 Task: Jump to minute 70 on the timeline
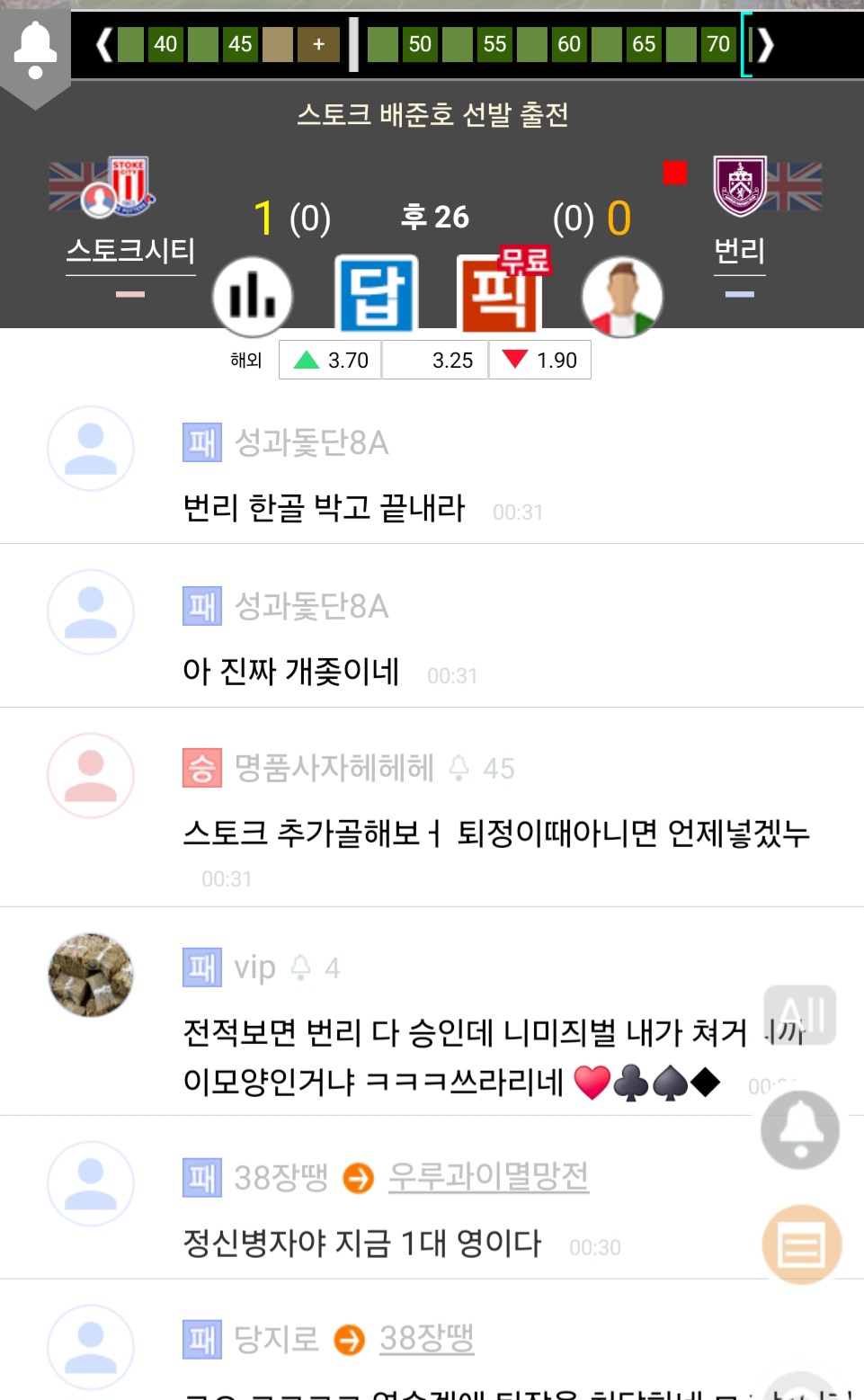click(x=718, y=44)
